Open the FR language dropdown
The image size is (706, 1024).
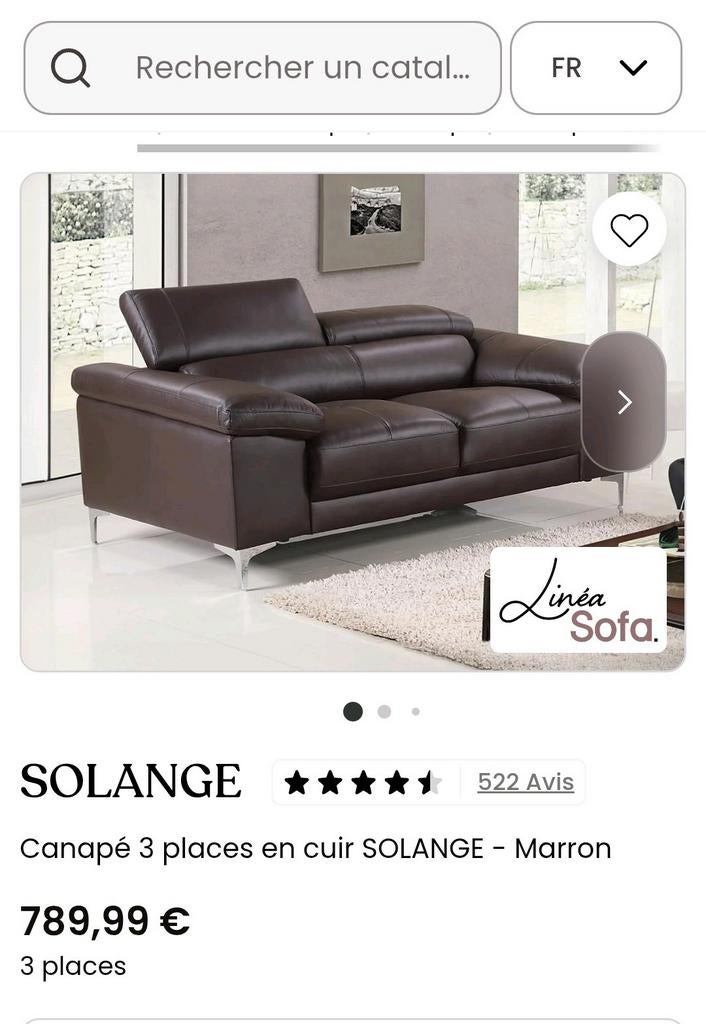click(x=596, y=68)
